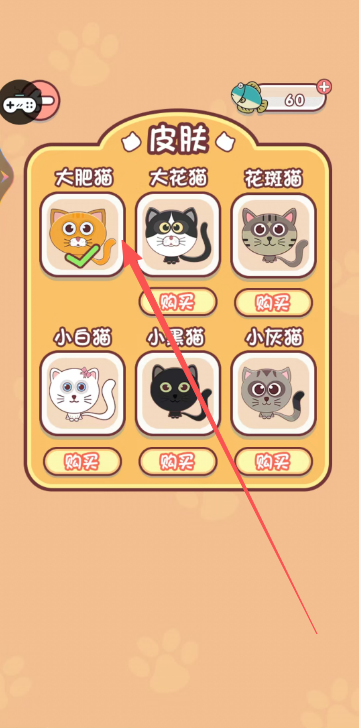Select the 小灰猫 skin tile
Viewport: 361px width, 728px height.
click(274, 394)
